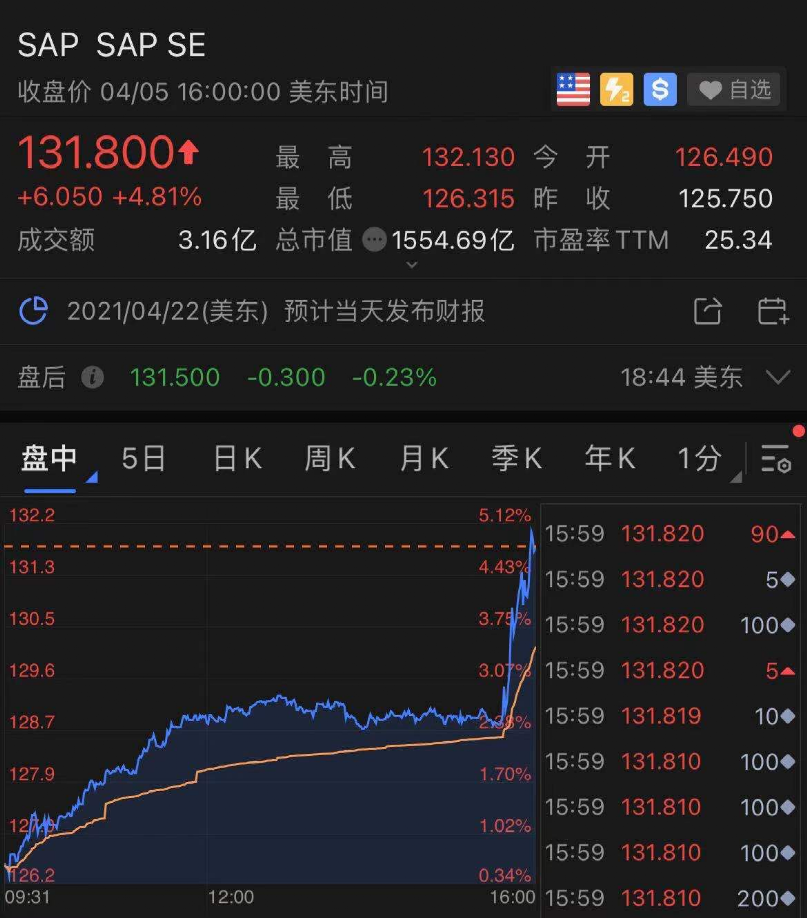Click the red notification dot above chart tabs
The width and height of the screenshot is (807, 918).
coord(798,430)
